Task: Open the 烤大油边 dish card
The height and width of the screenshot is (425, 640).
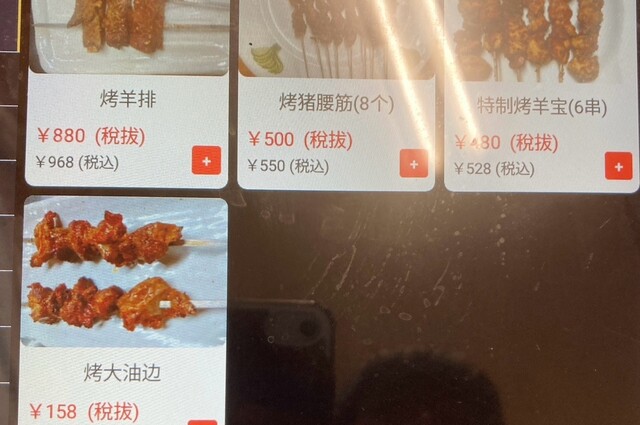Action: pyautogui.click(x=124, y=300)
